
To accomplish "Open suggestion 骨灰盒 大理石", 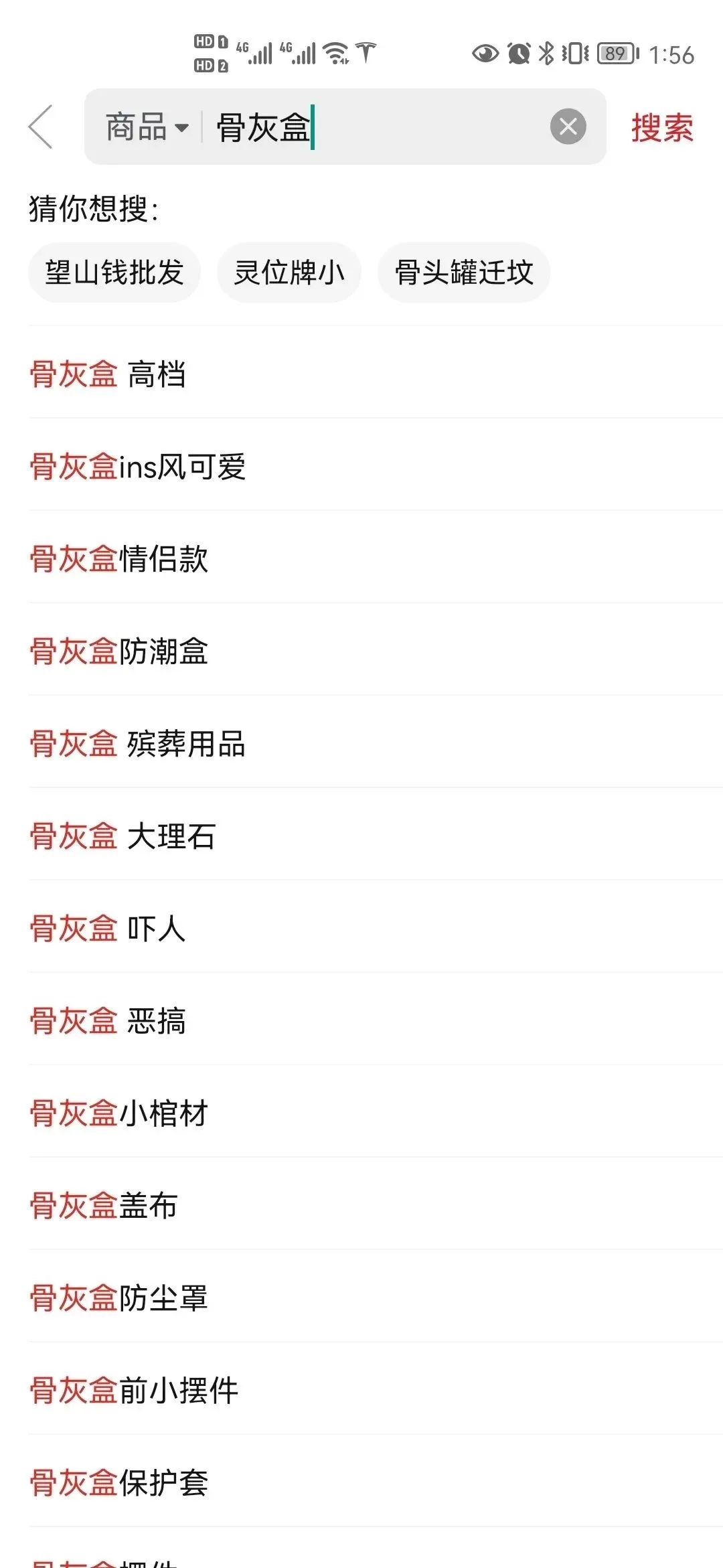I will 376,836.
